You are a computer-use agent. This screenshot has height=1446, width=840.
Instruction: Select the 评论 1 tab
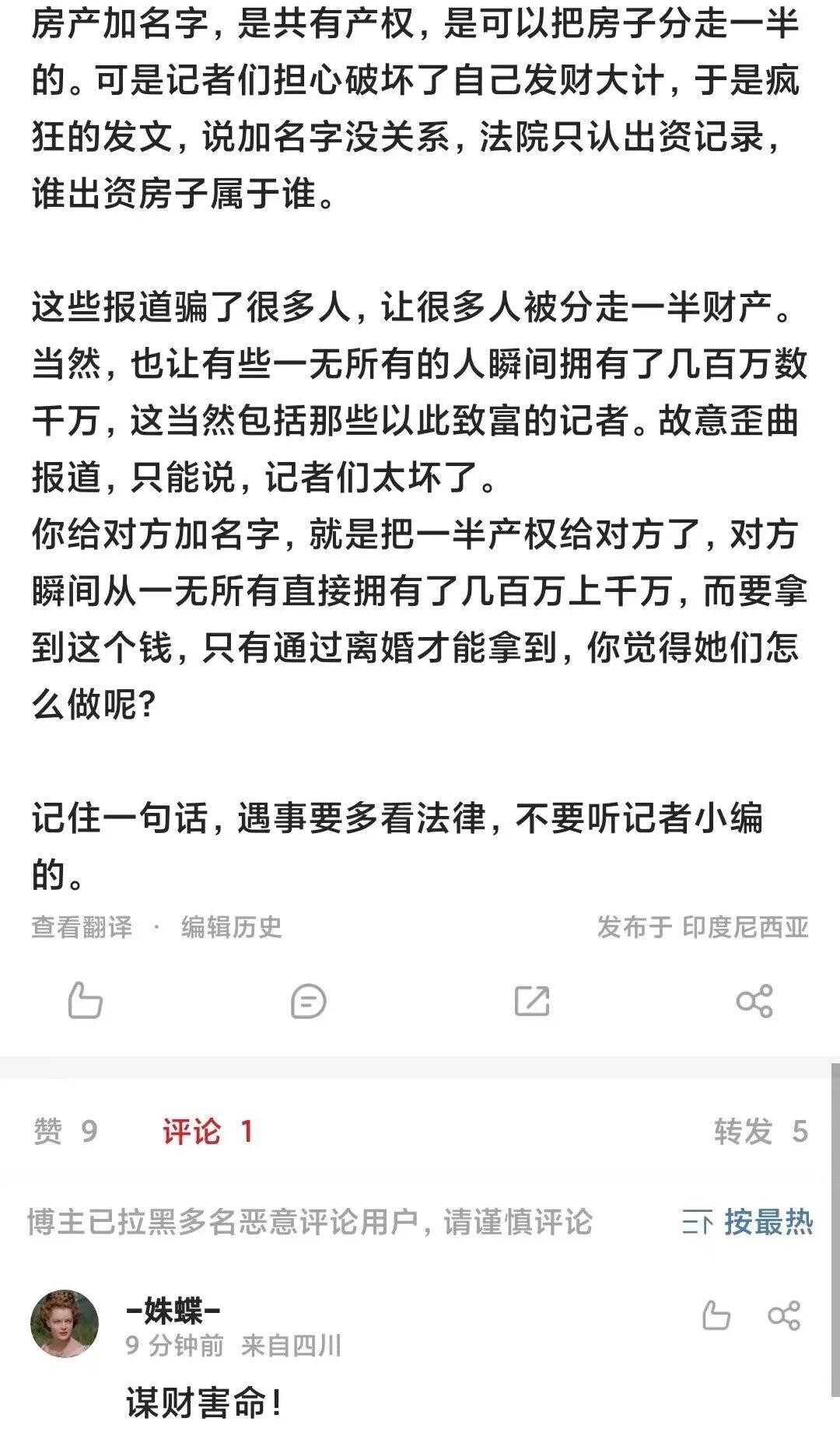point(208,1131)
